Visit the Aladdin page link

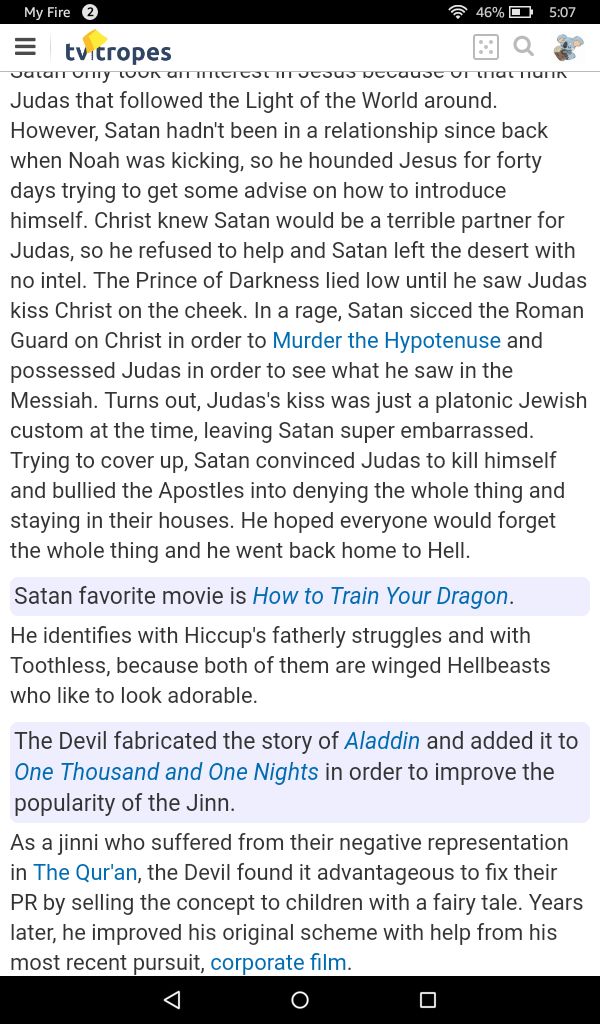point(382,741)
